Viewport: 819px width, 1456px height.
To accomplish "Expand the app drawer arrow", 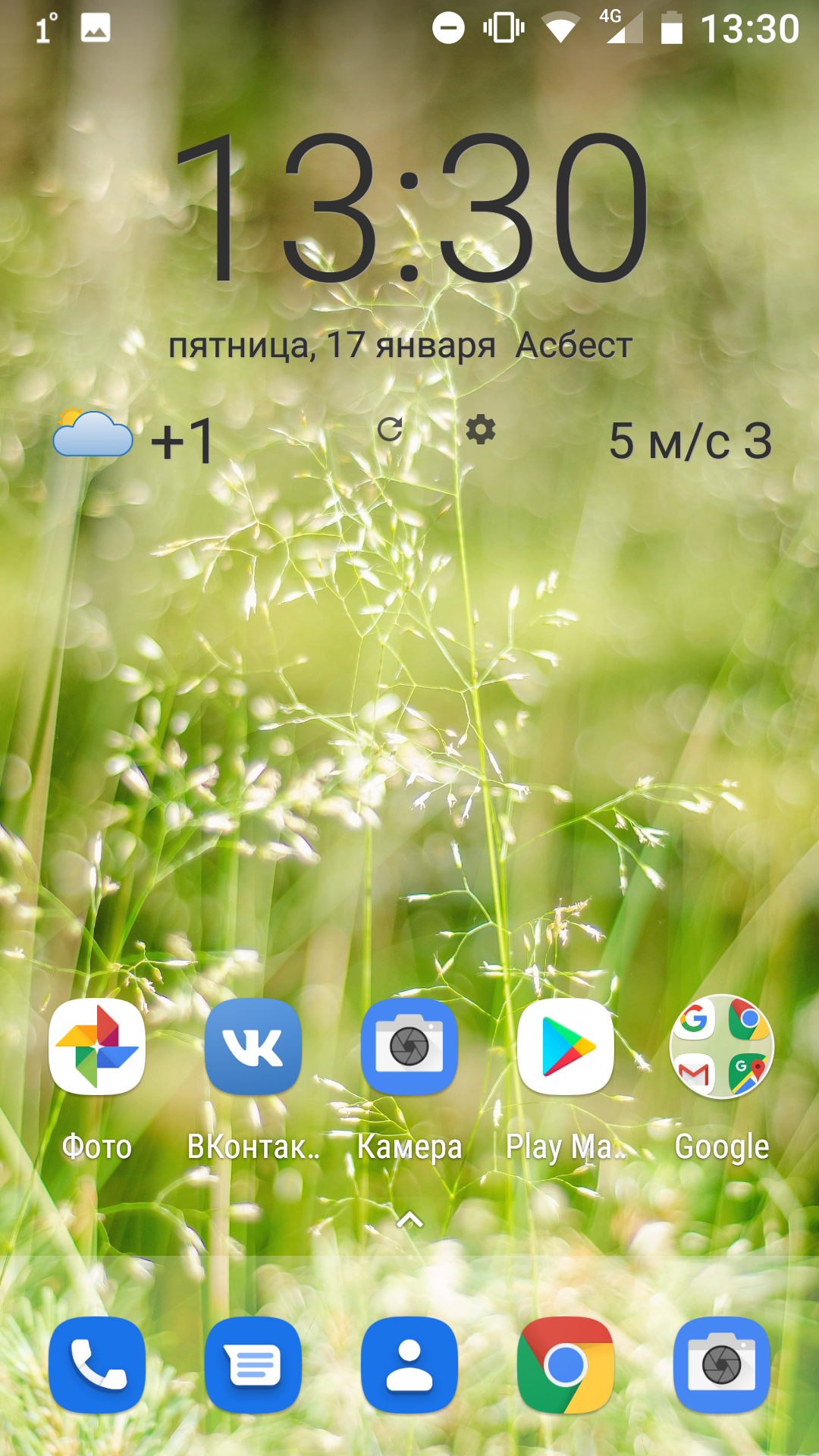I will 409,1220.
